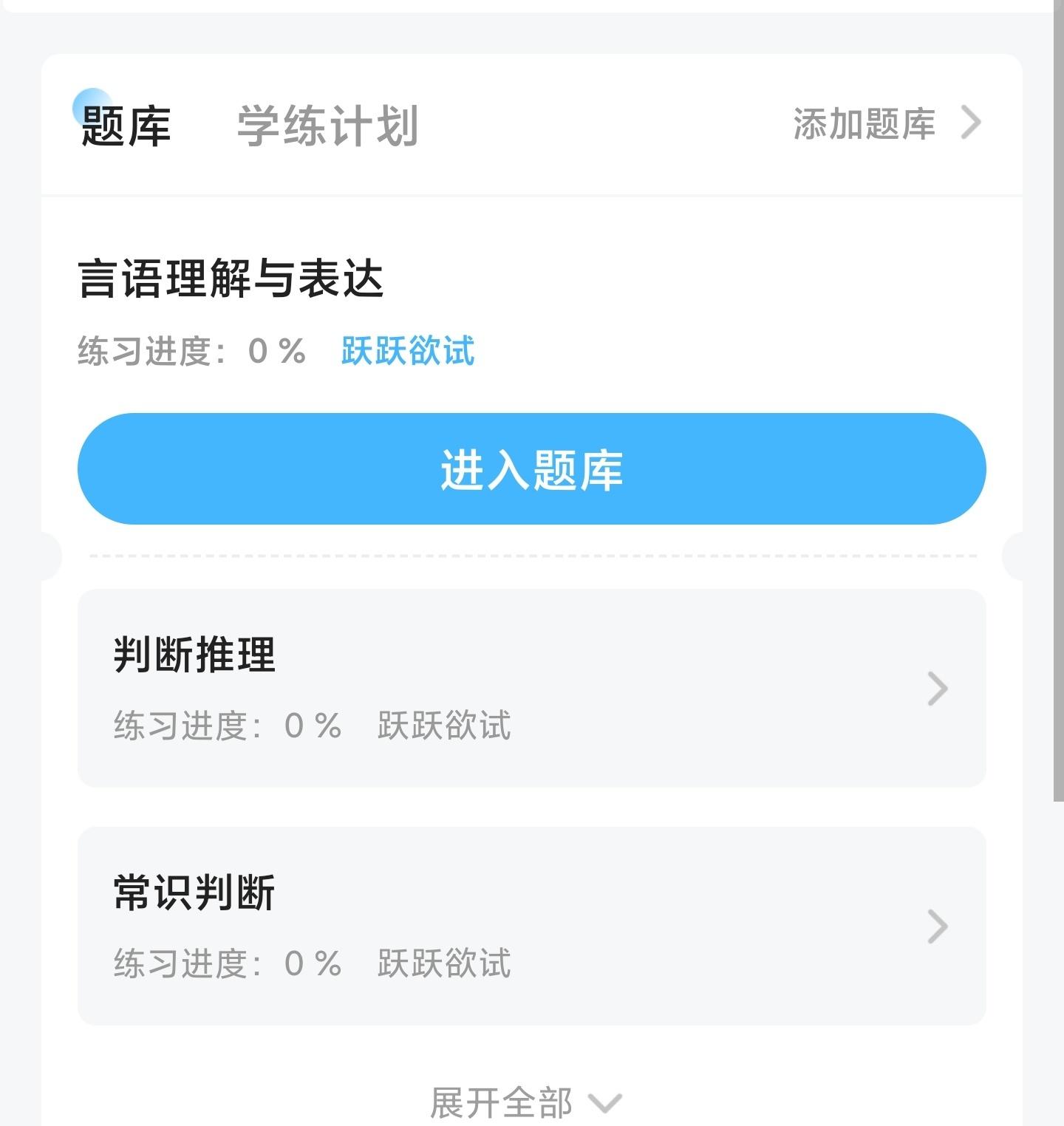Switch to the 题库 tab

click(x=126, y=125)
